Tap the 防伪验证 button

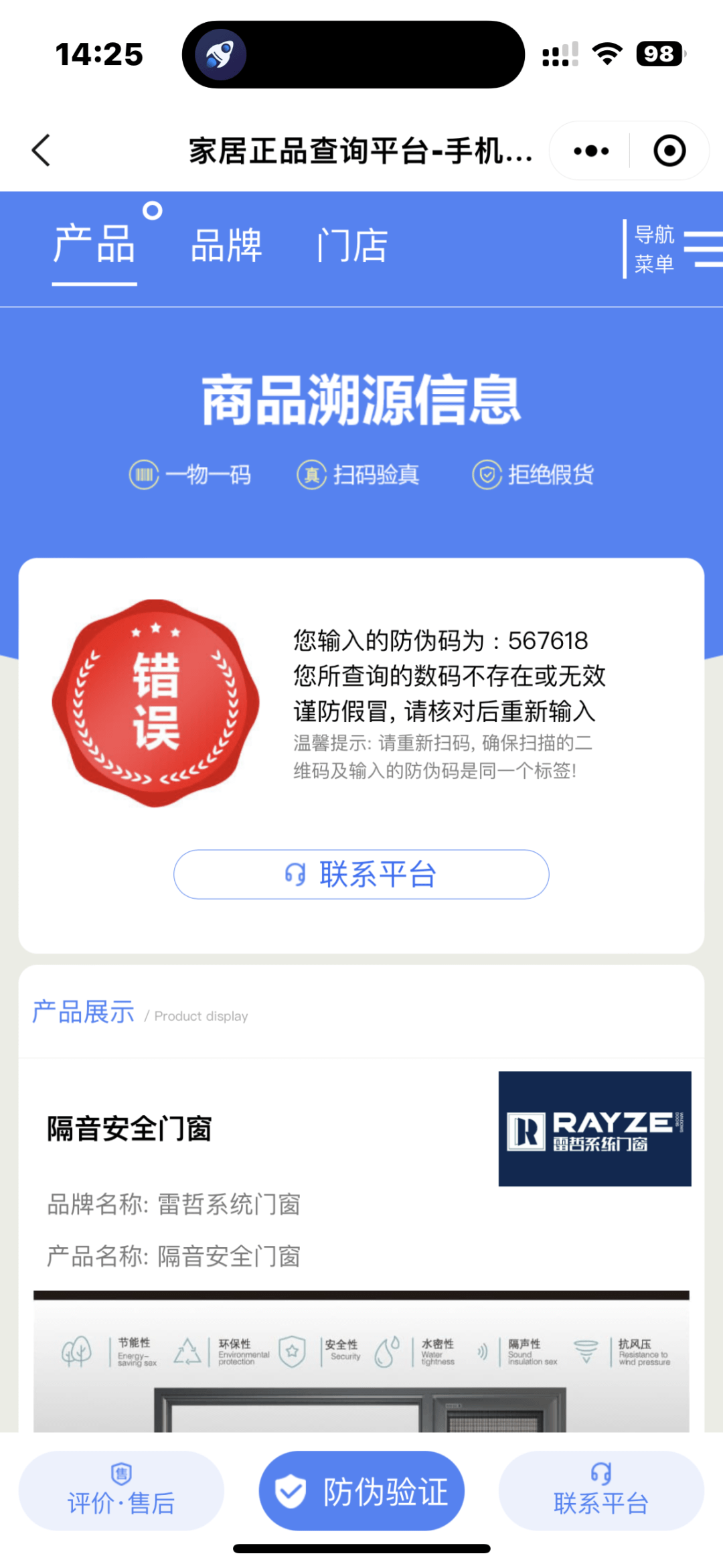click(x=361, y=1490)
